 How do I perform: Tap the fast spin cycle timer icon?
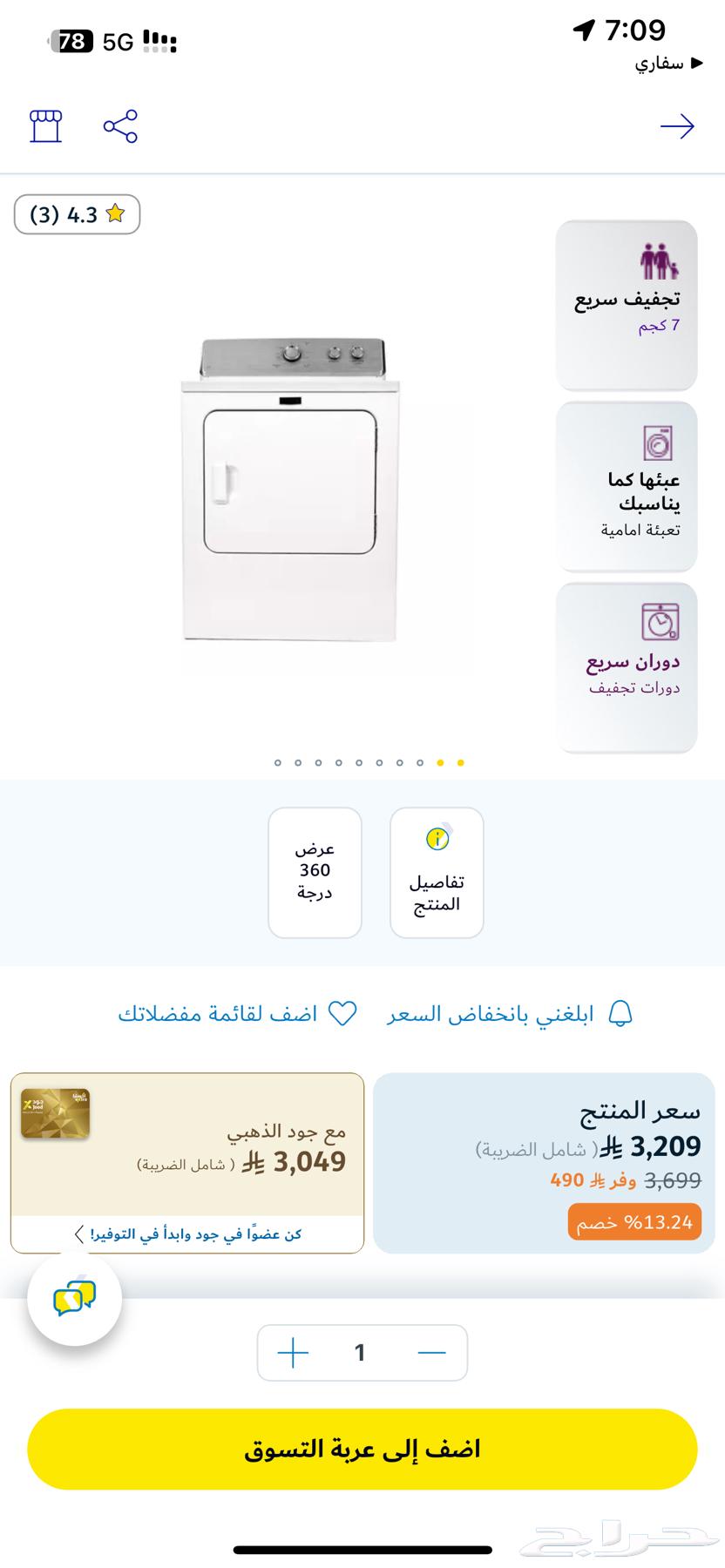click(x=660, y=622)
